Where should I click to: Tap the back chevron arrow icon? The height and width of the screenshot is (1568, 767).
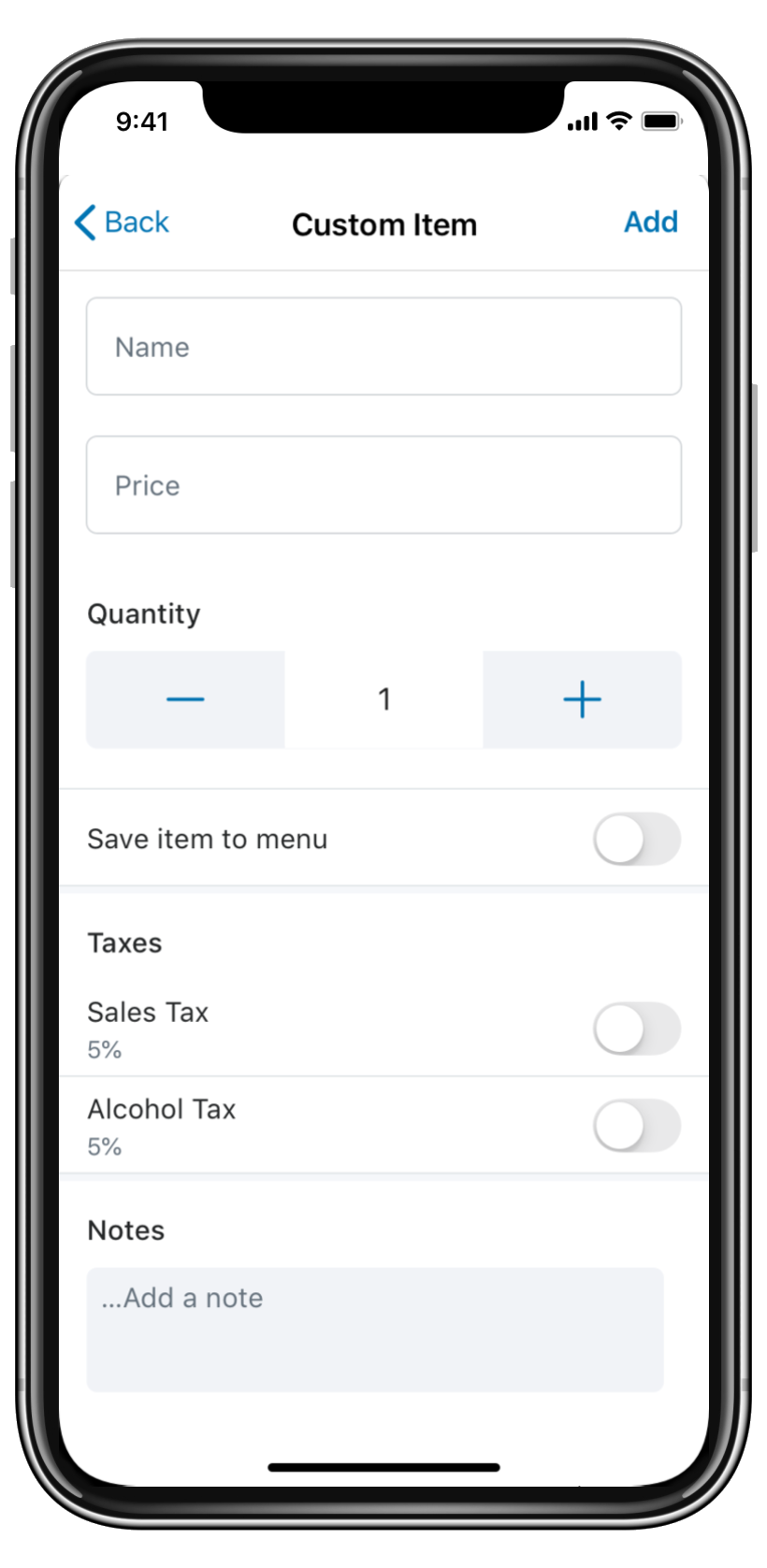pyautogui.click(x=84, y=223)
